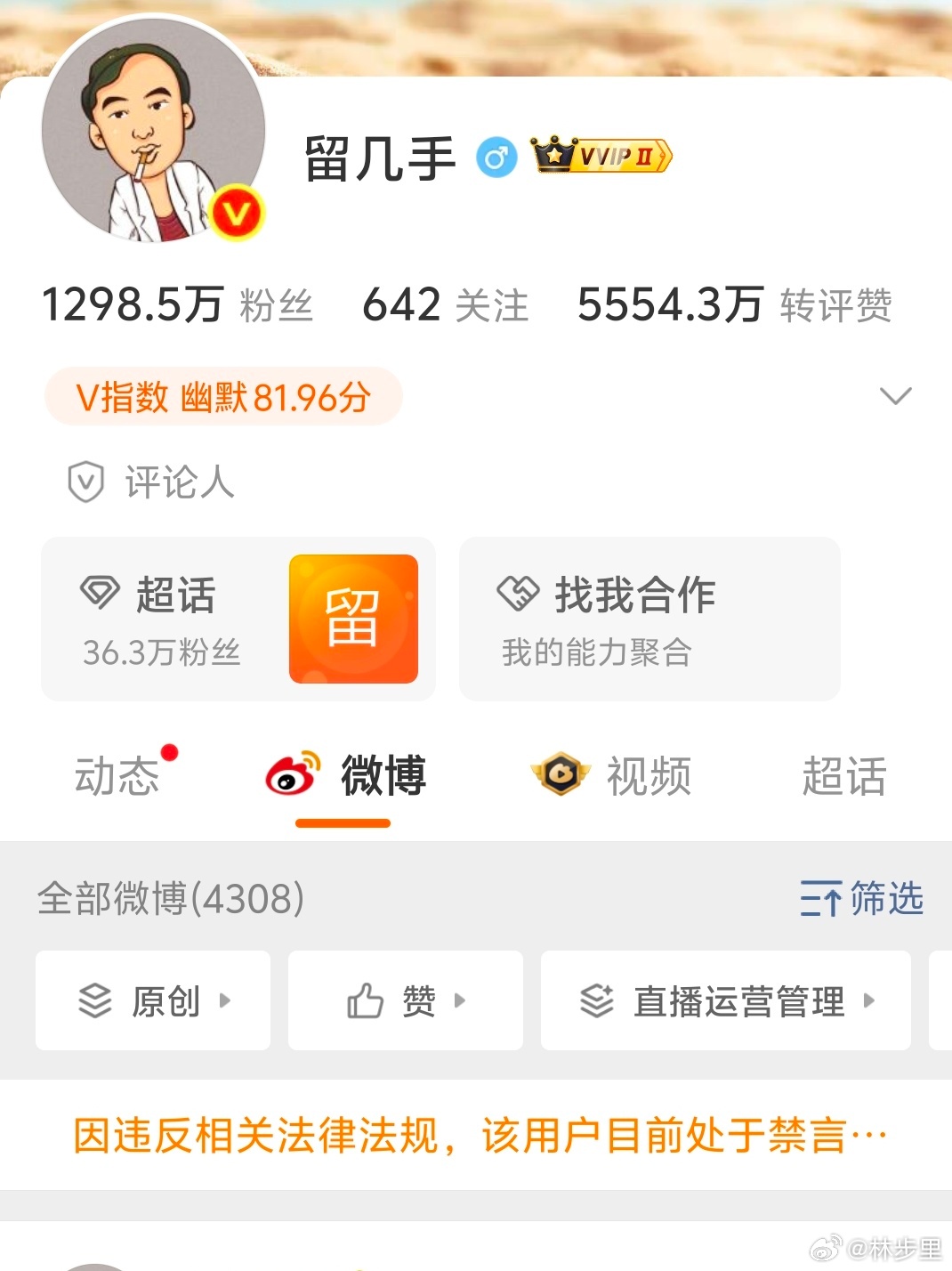The height and width of the screenshot is (1271, 952).
Task: Click the thumbs-up icon in the 赞 filter
Action: point(368,1000)
